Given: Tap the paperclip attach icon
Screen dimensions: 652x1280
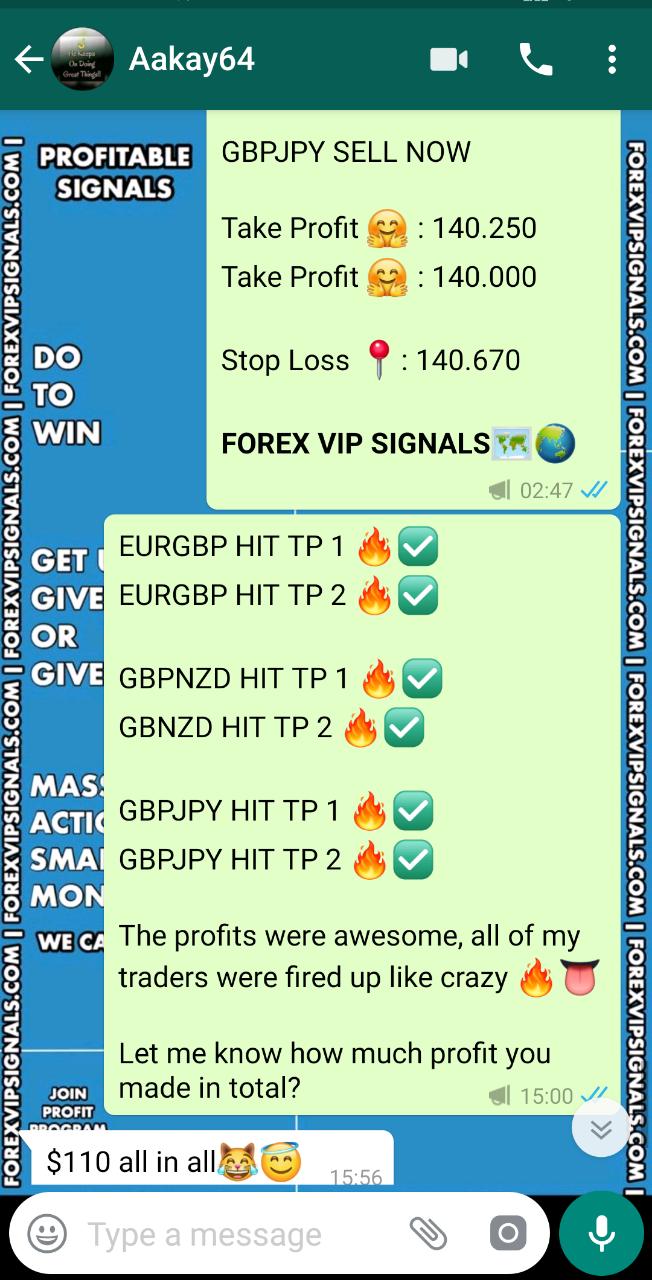Looking at the screenshot, I should click(428, 1234).
